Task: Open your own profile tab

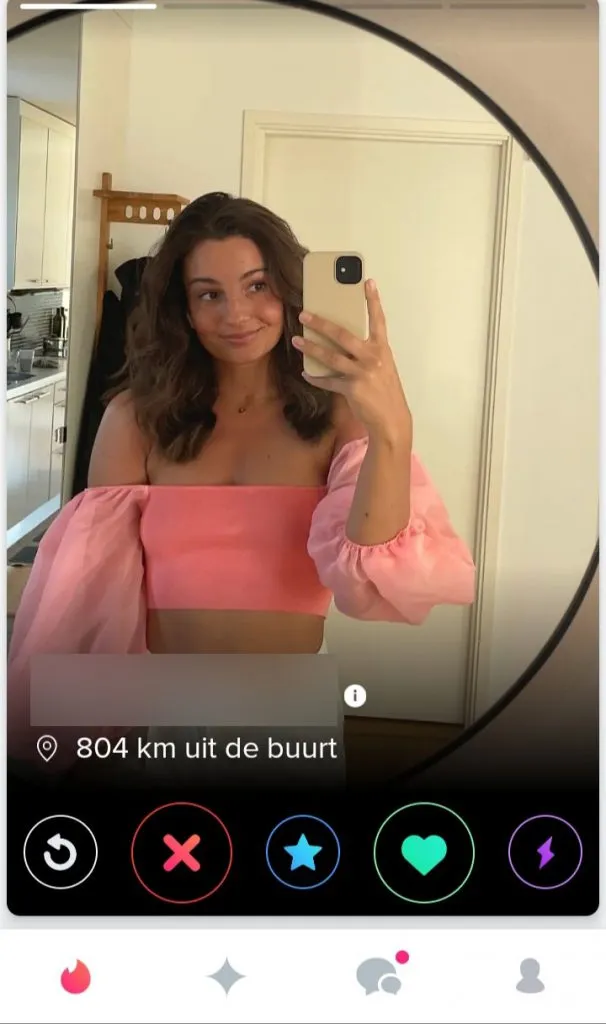Action: (530, 976)
